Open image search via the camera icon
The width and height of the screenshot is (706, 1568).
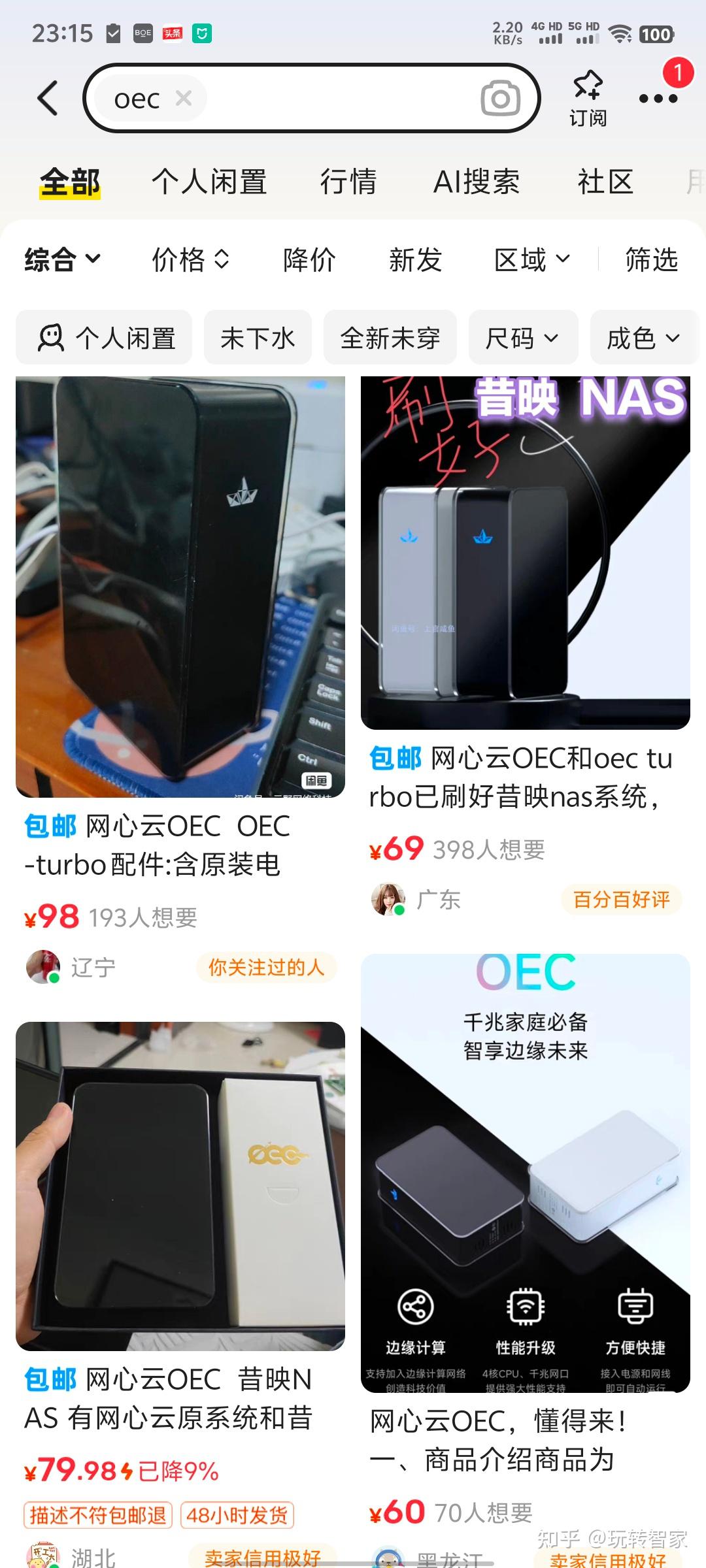[x=500, y=99]
